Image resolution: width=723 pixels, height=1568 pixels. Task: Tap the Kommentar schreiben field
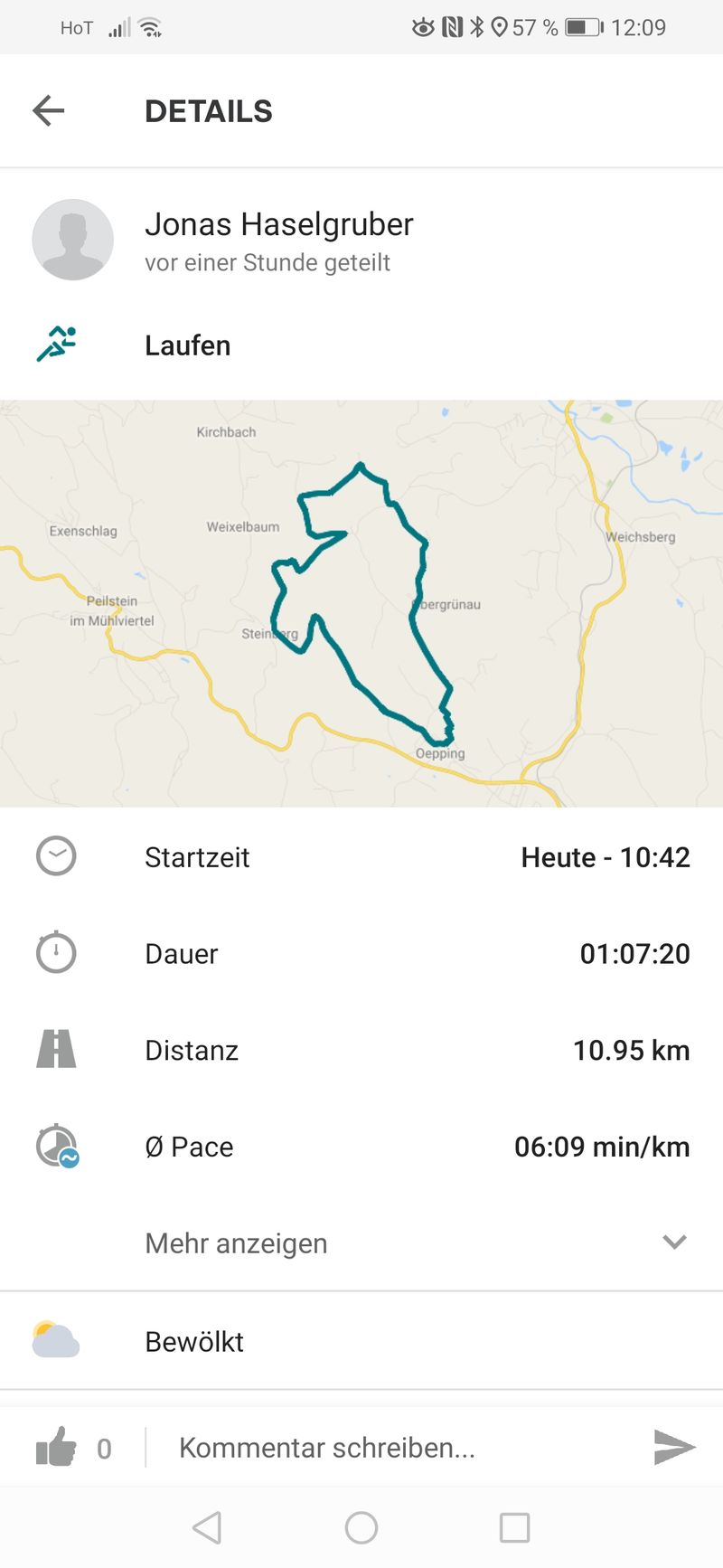[x=398, y=1448]
